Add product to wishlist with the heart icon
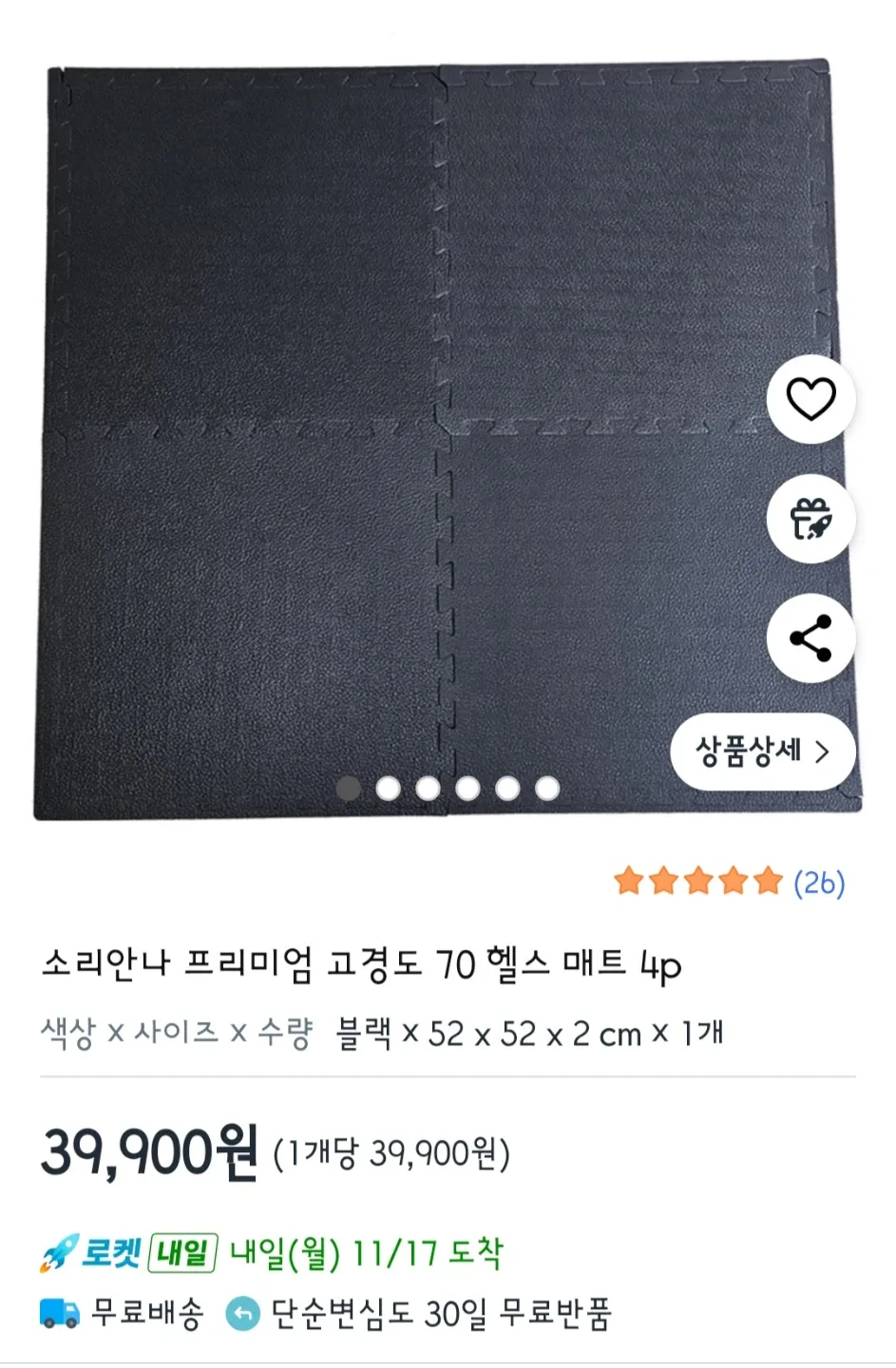Screen dimensions: 896x1368 810,399
